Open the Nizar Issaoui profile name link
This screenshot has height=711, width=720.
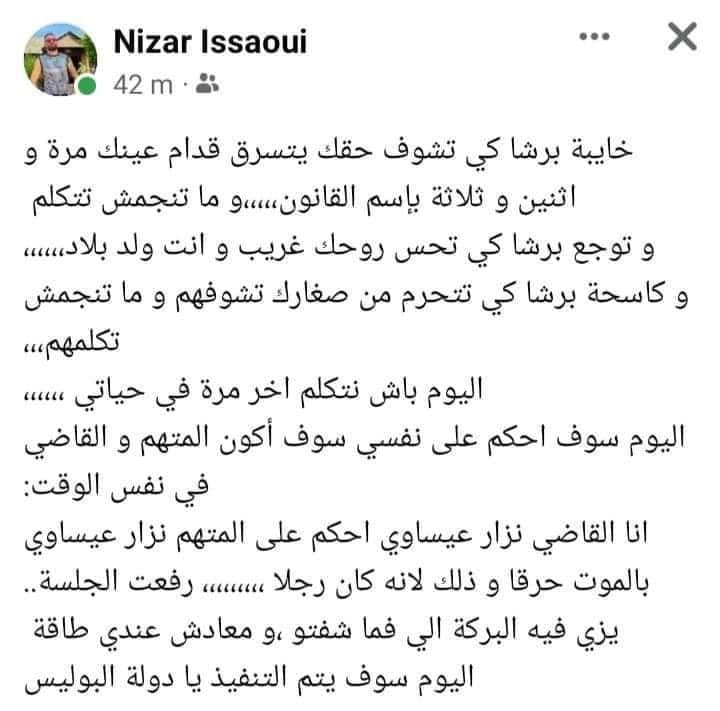tap(212, 43)
